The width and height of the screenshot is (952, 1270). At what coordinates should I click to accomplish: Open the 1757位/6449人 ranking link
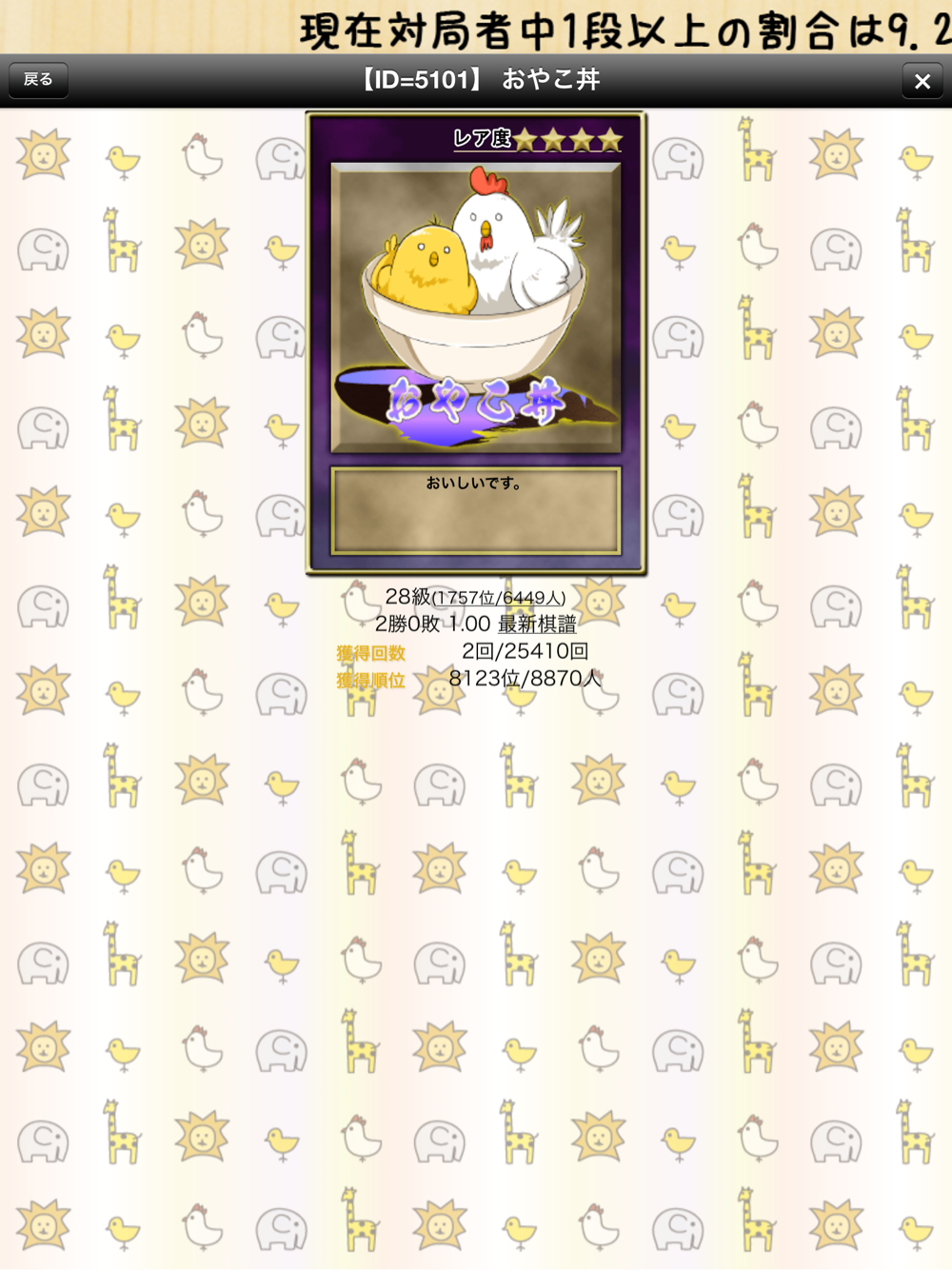click(500, 598)
